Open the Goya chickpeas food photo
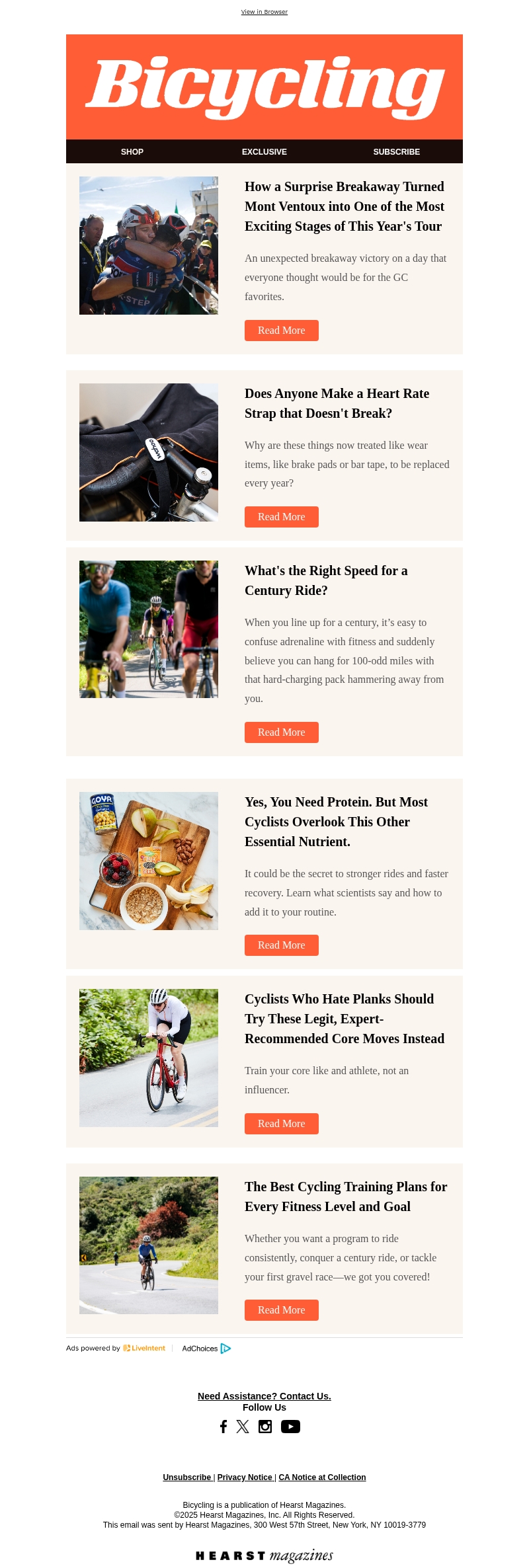The width and height of the screenshot is (529, 1568). pyautogui.click(x=149, y=861)
